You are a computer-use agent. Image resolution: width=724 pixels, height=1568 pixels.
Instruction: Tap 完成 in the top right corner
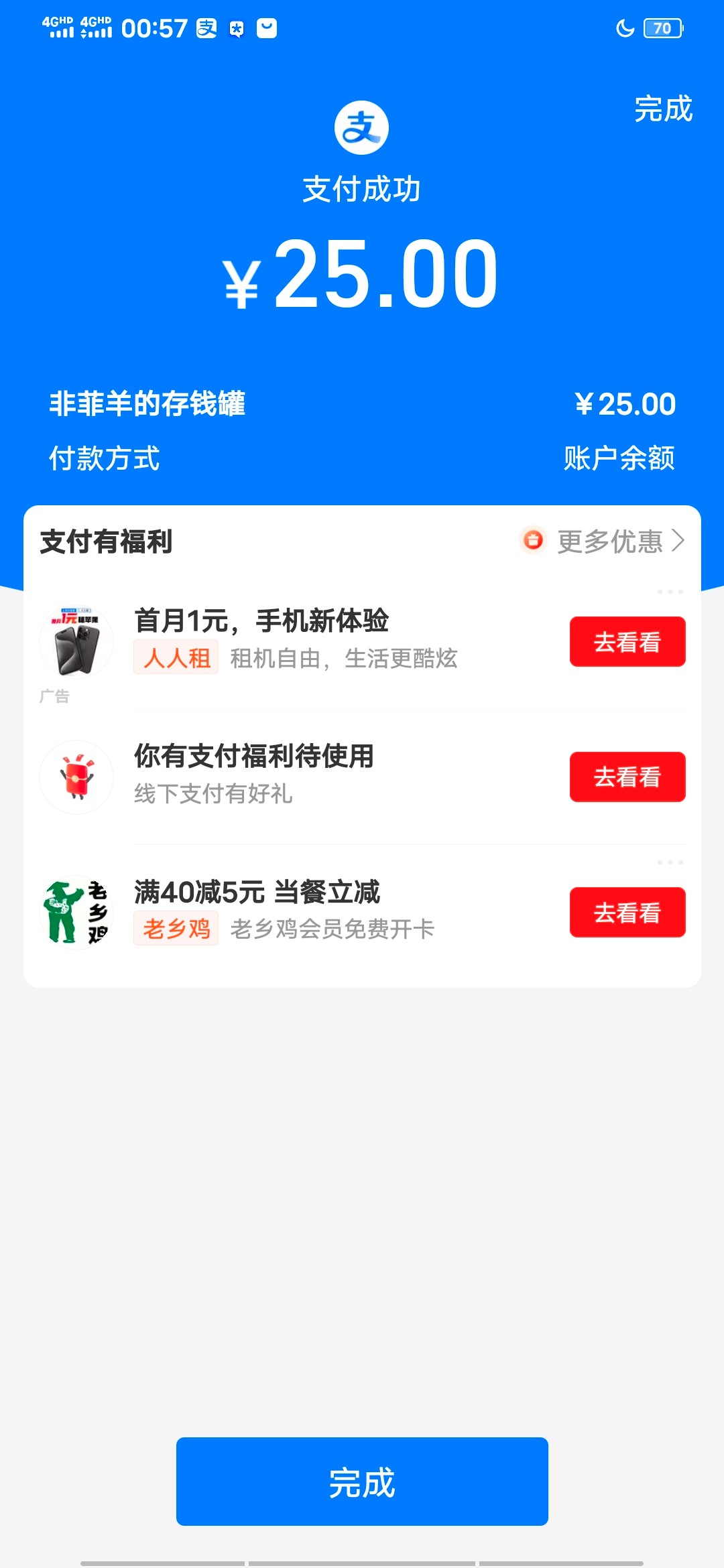(663, 109)
